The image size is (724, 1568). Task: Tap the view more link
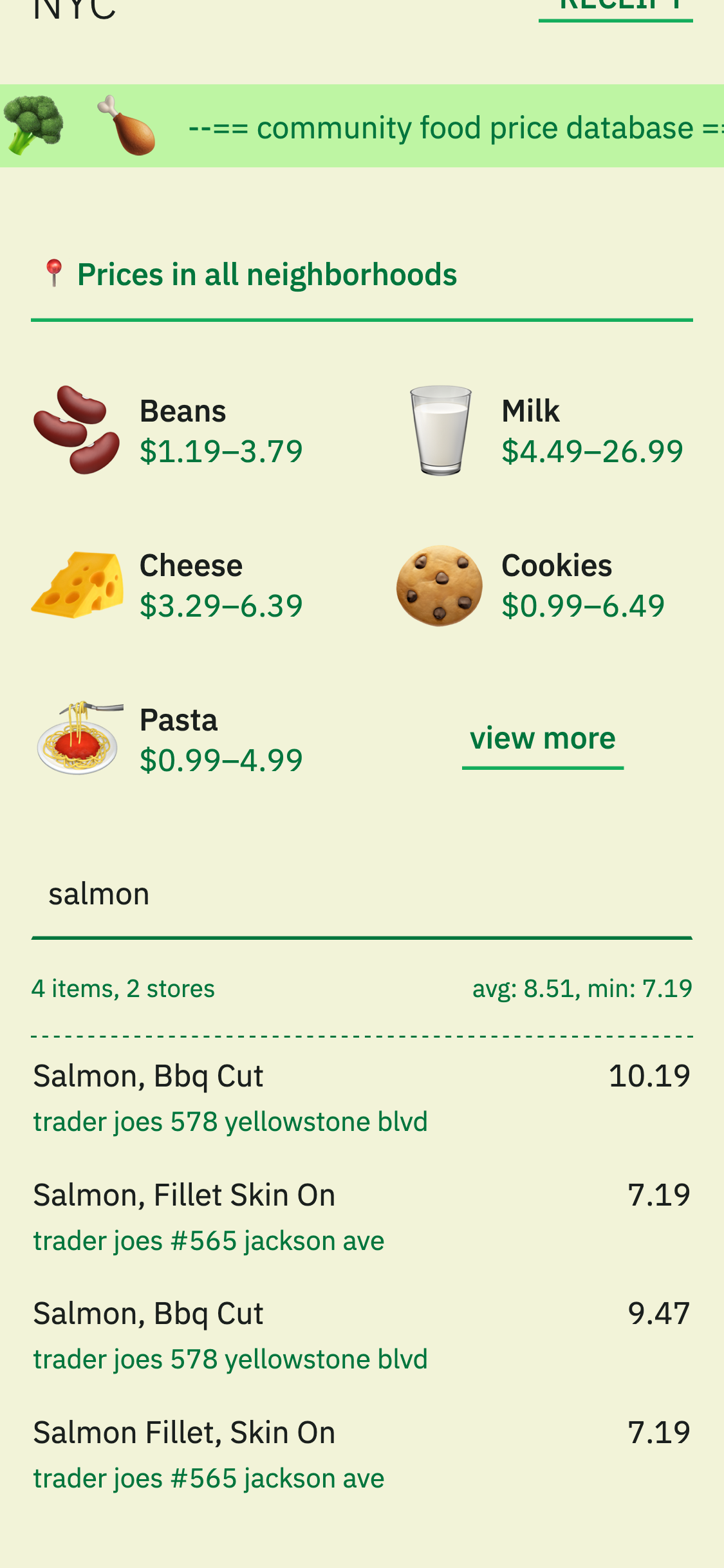pyautogui.click(x=543, y=739)
